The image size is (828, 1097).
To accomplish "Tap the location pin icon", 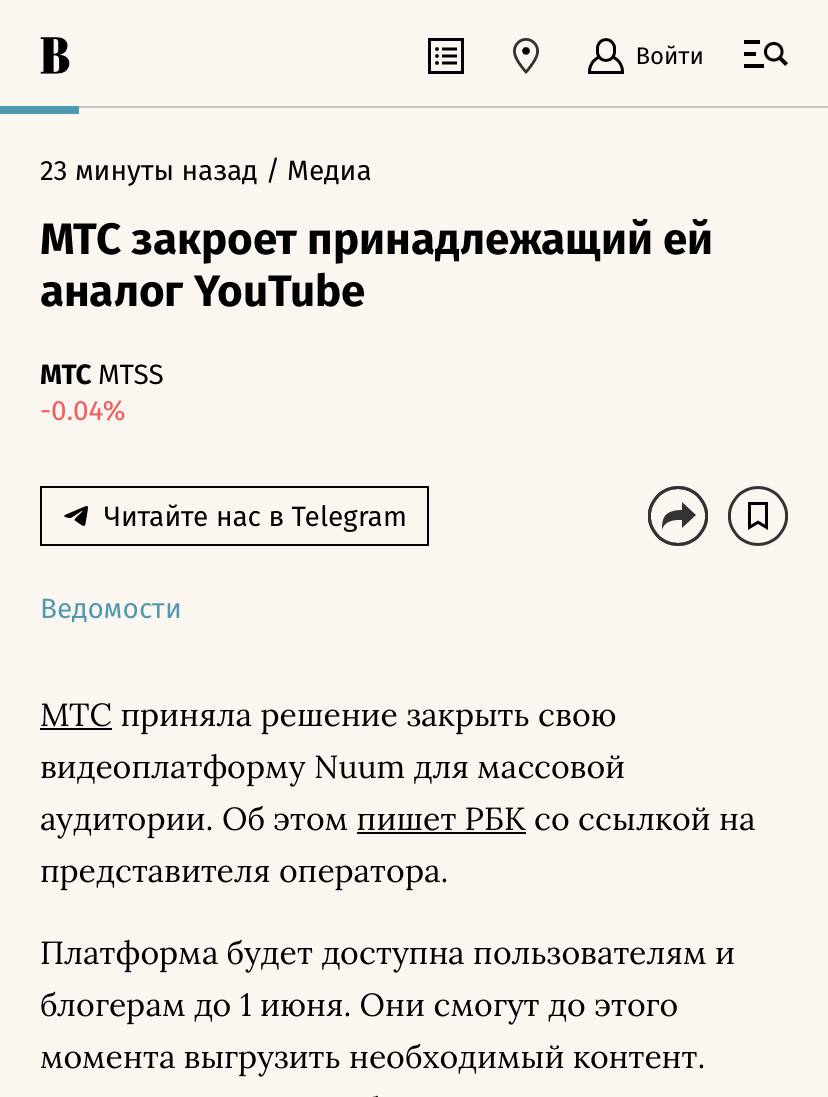I will [525, 56].
